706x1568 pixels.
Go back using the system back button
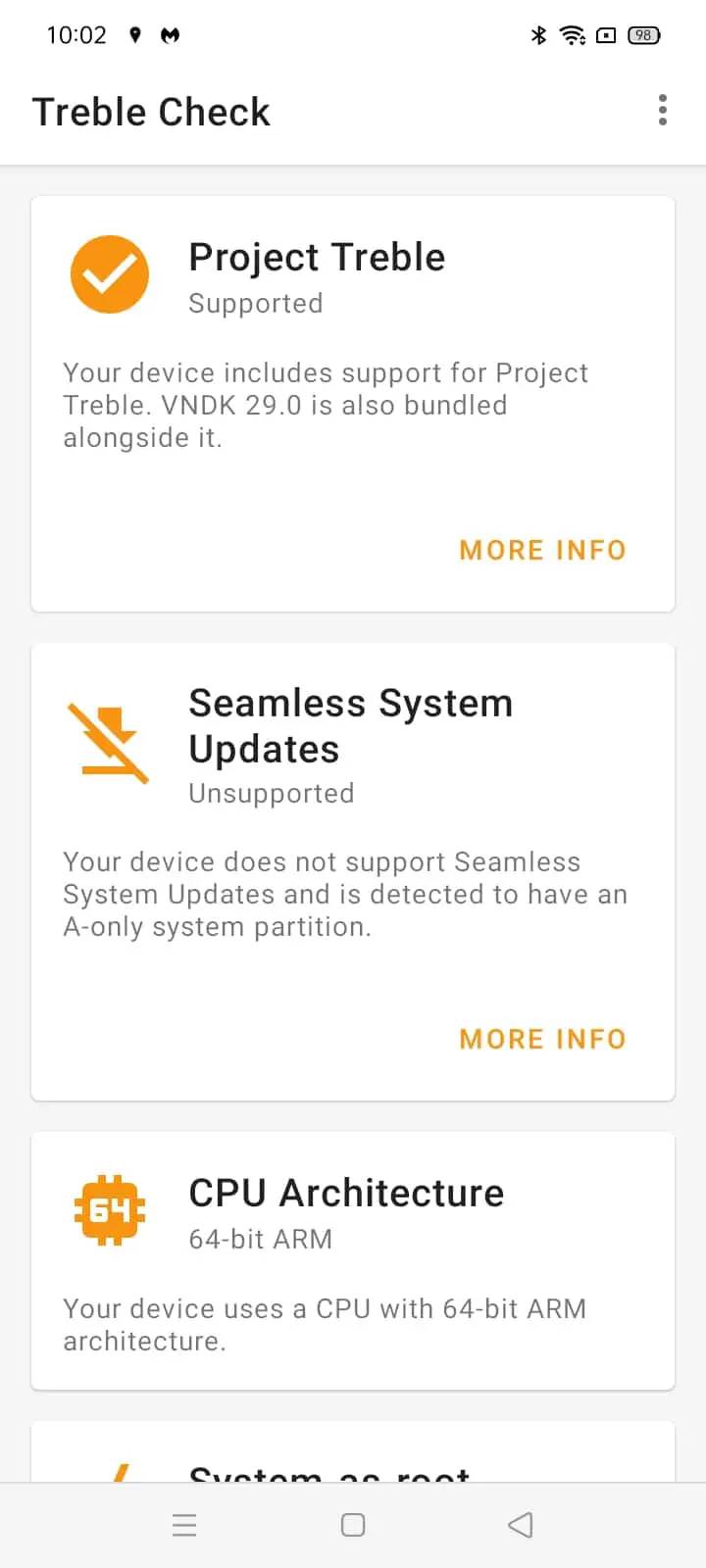click(521, 1525)
